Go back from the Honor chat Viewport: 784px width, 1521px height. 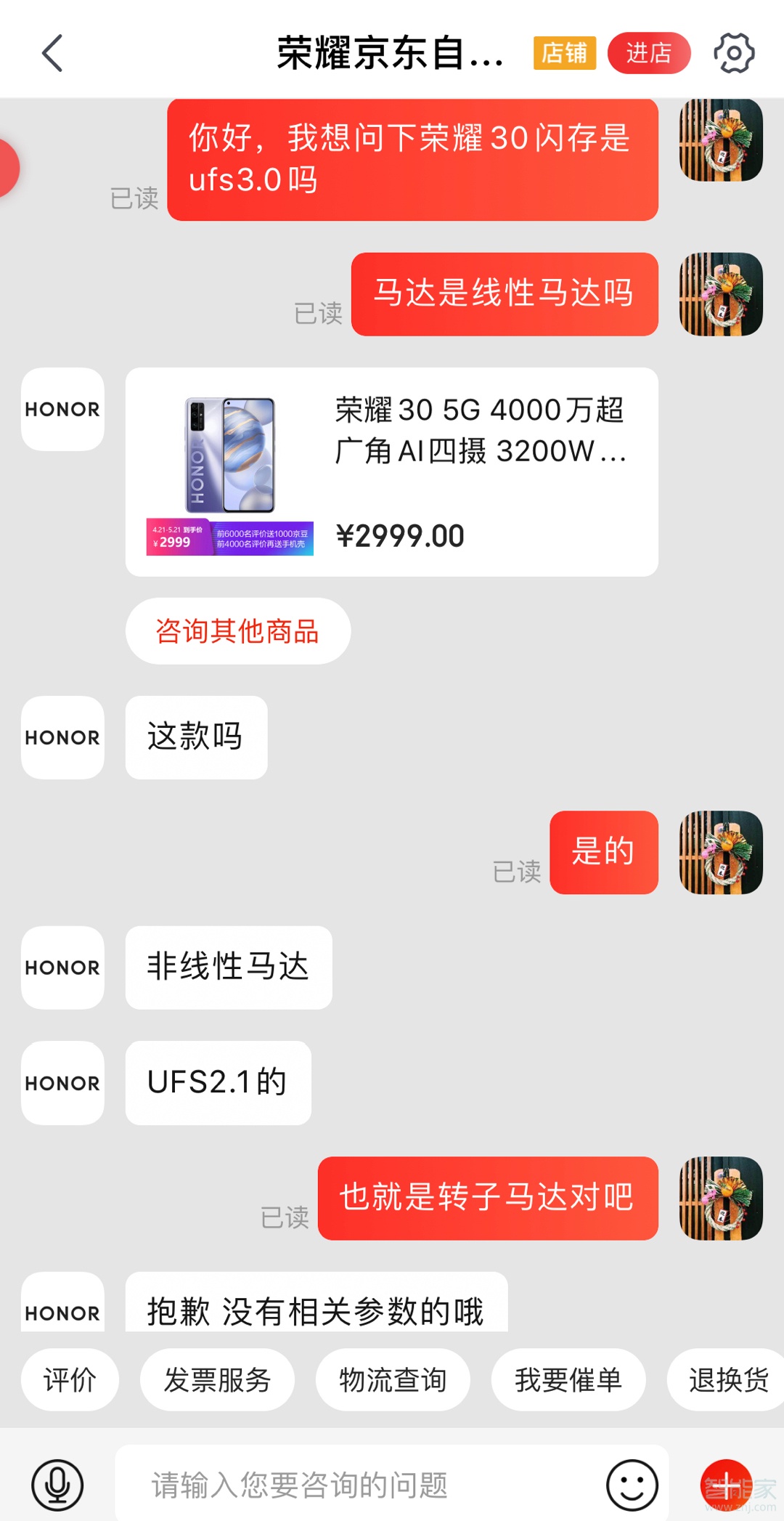point(52,53)
